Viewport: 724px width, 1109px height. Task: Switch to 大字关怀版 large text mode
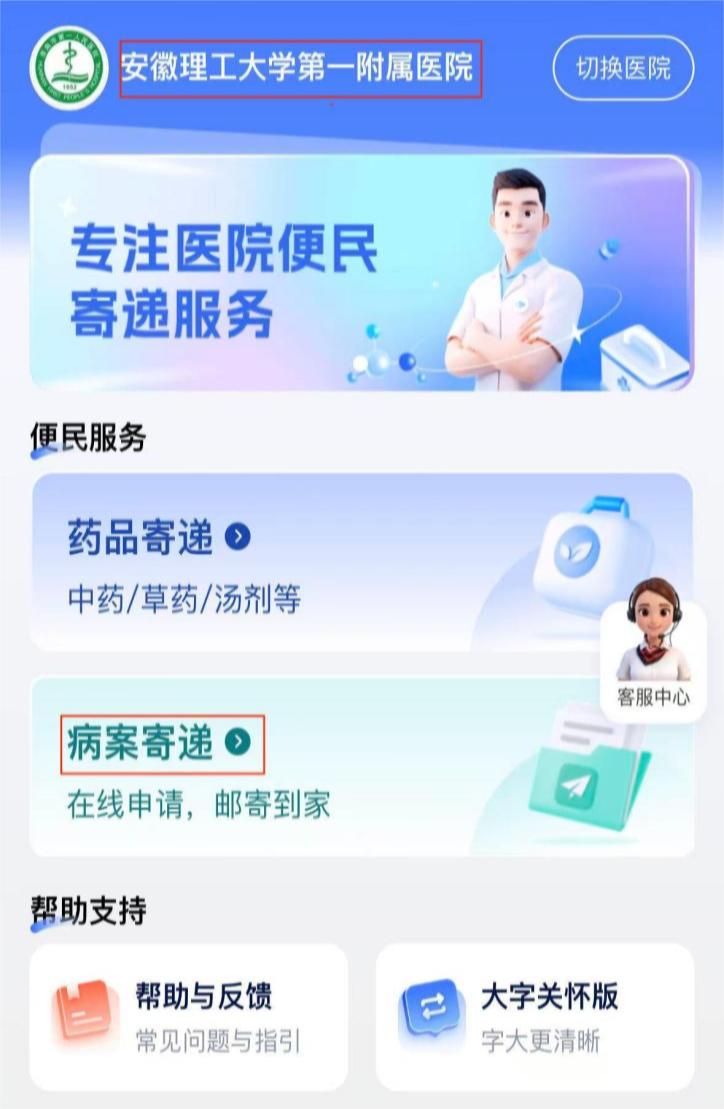click(535, 1016)
